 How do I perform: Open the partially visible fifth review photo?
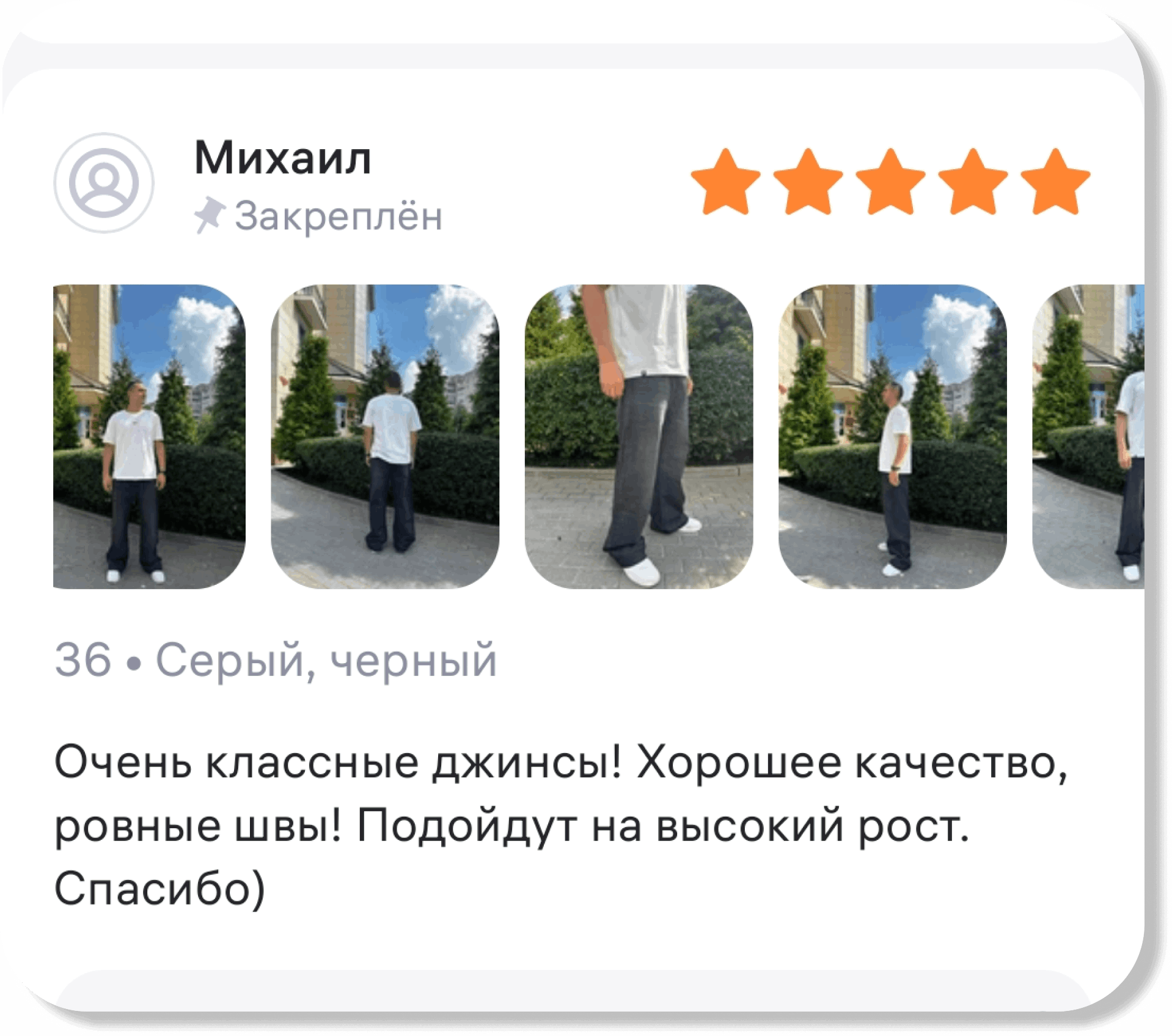[1089, 436]
